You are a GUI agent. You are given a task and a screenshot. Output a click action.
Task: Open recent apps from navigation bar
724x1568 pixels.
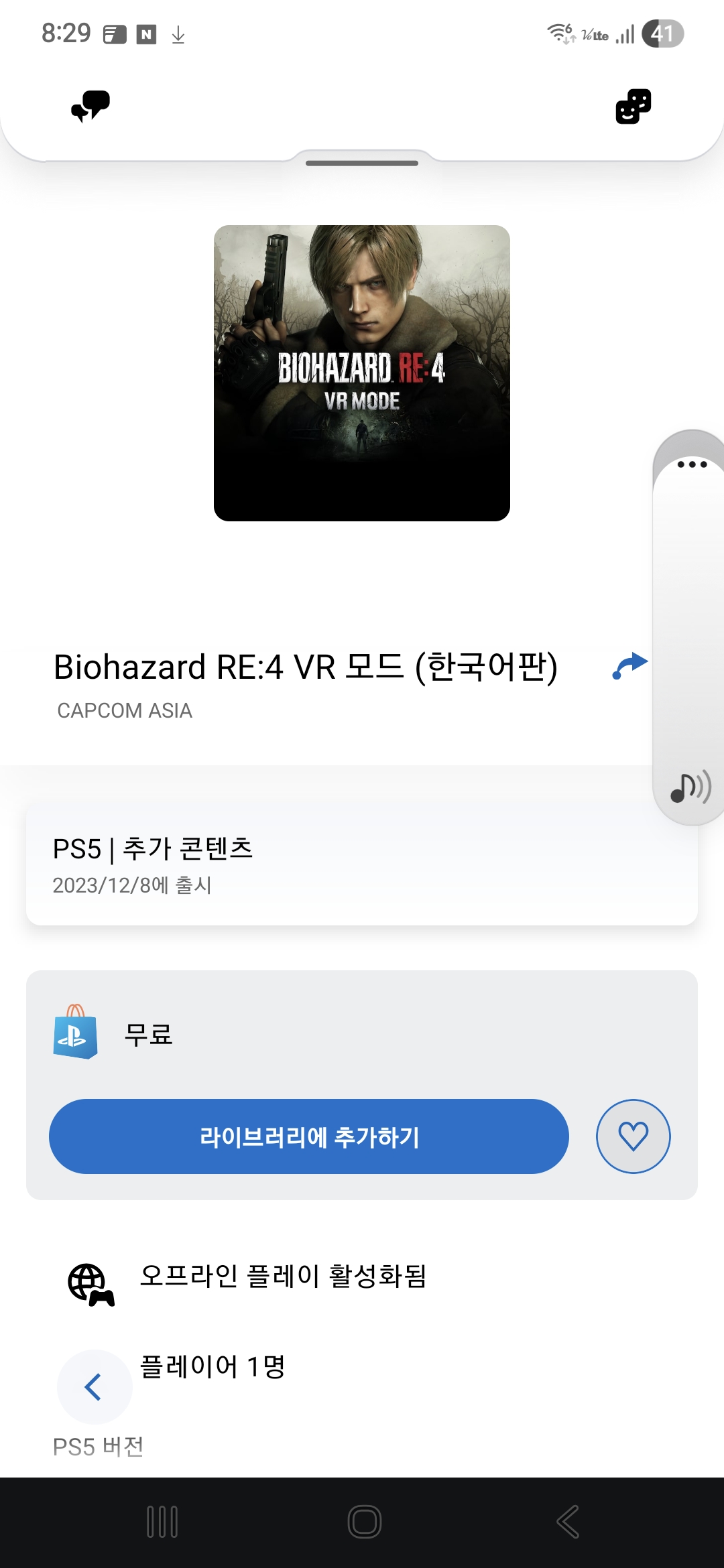tap(162, 1521)
